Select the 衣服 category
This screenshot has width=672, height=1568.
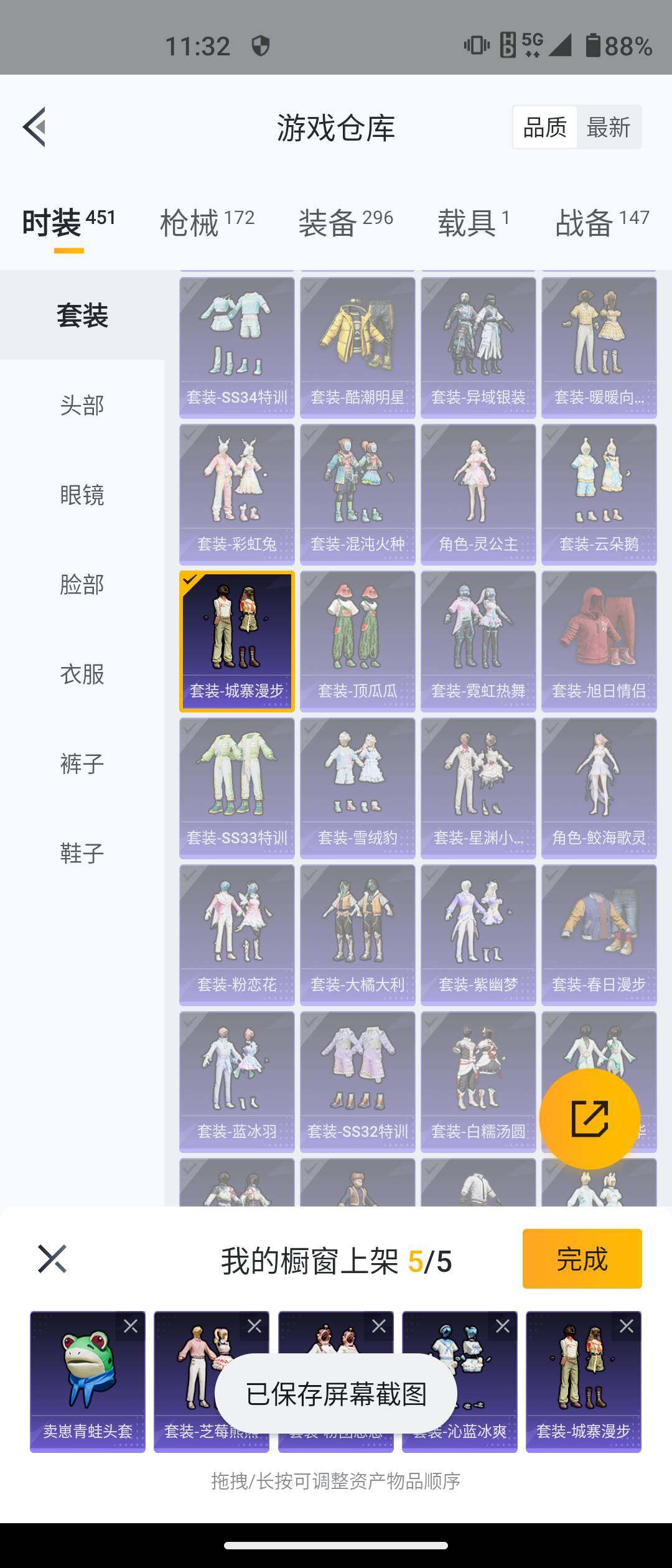82,674
